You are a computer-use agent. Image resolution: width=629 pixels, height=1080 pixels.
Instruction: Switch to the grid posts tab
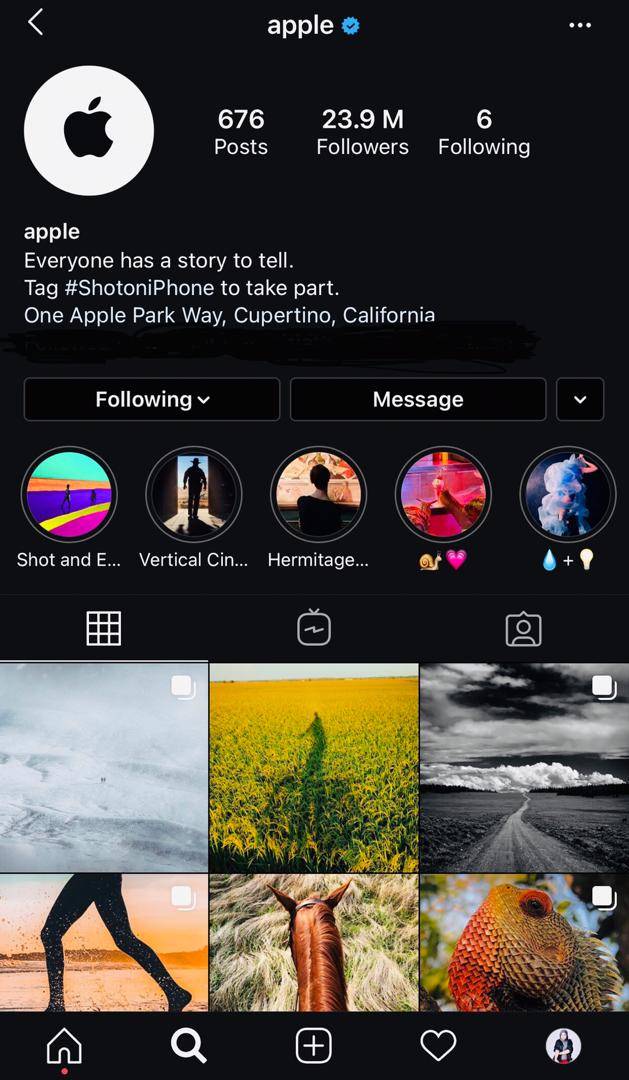pyautogui.click(x=104, y=628)
